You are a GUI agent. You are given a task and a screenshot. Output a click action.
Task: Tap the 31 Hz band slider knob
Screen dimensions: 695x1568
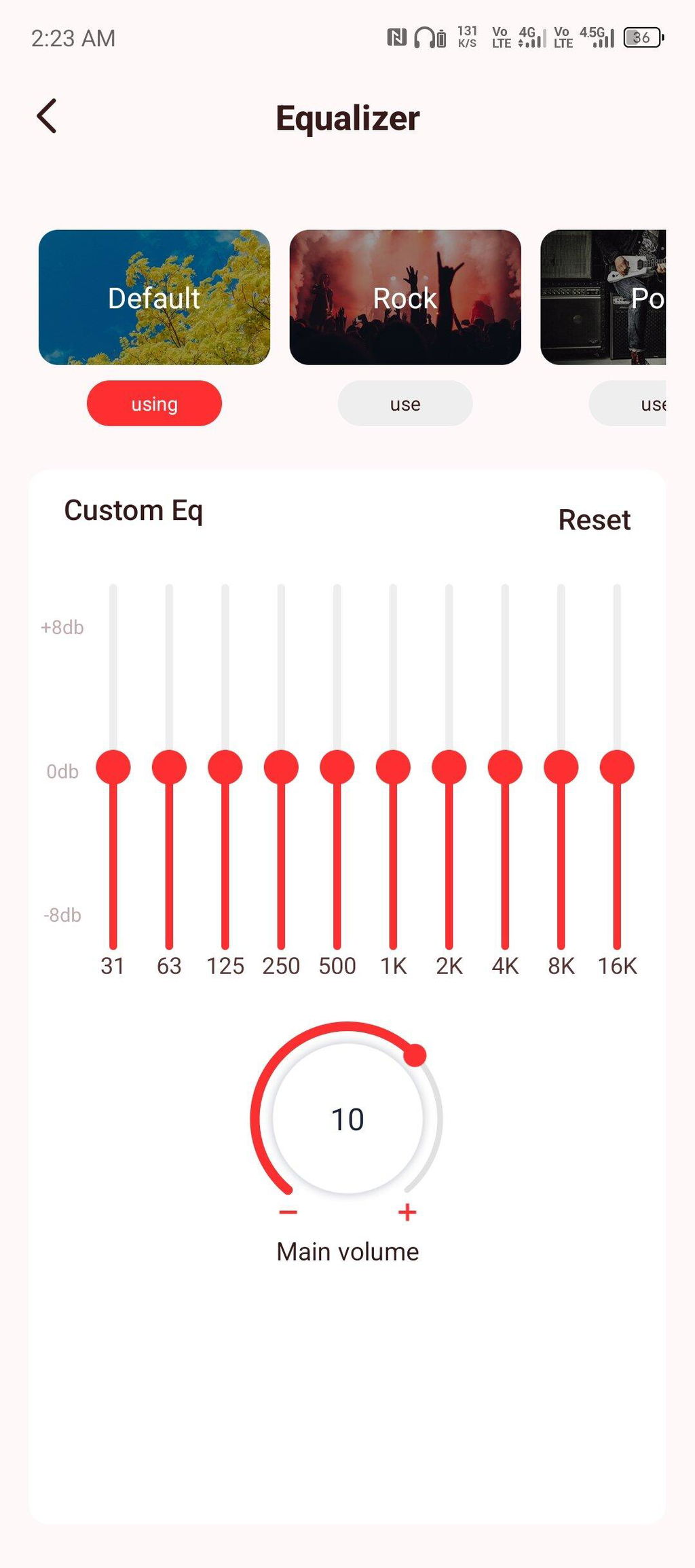pos(113,768)
